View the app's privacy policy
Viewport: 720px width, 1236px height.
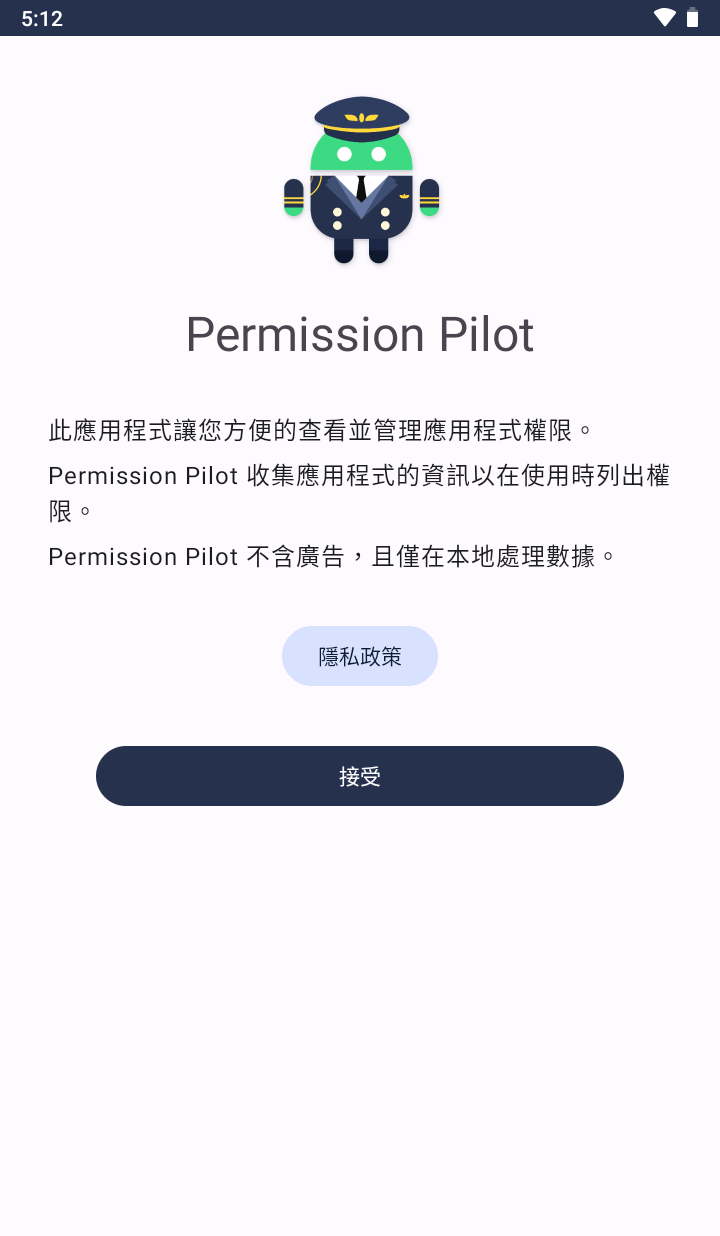click(x=360, y=656)
